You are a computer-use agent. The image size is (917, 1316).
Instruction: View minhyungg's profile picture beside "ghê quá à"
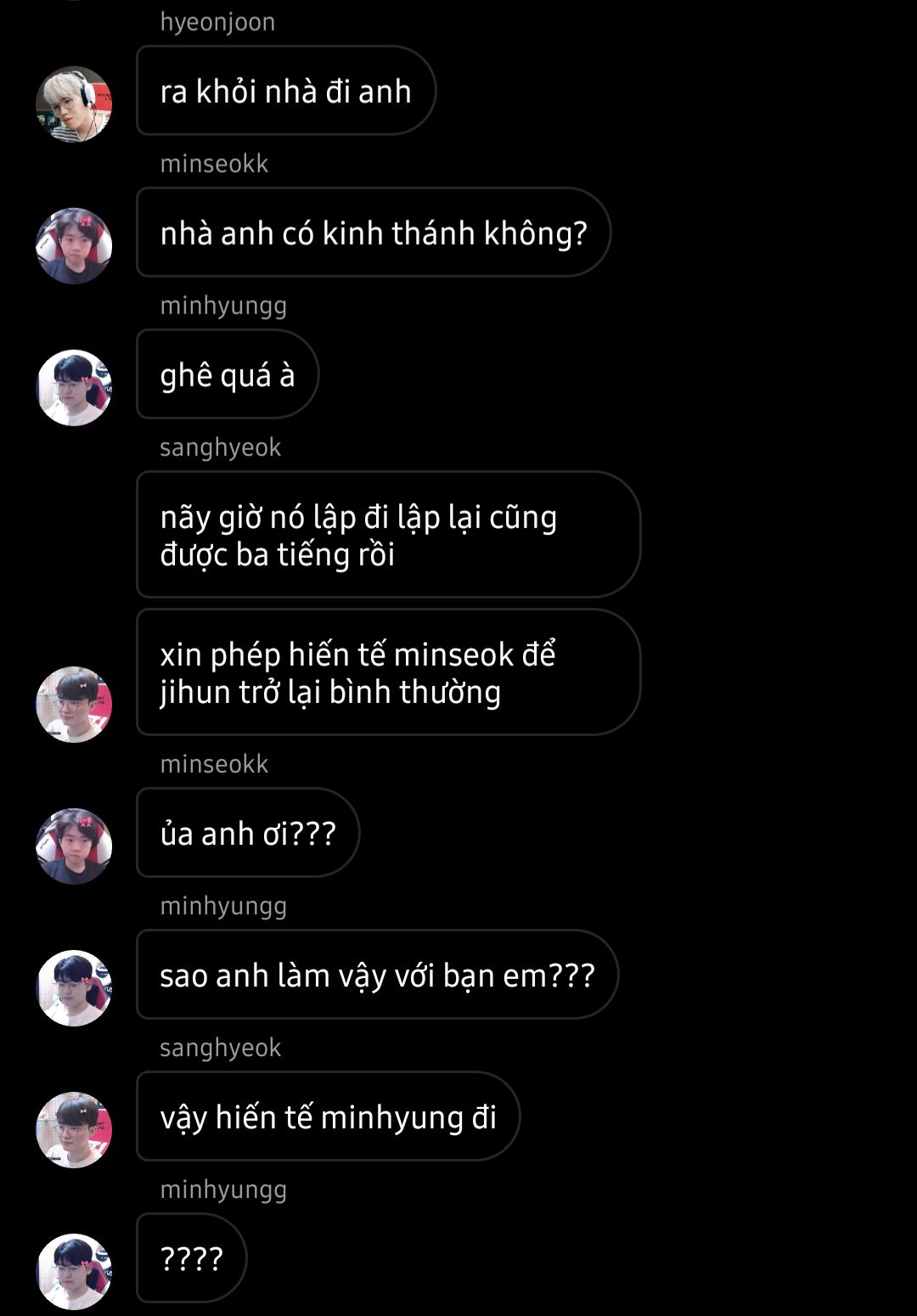click(74, 388)
